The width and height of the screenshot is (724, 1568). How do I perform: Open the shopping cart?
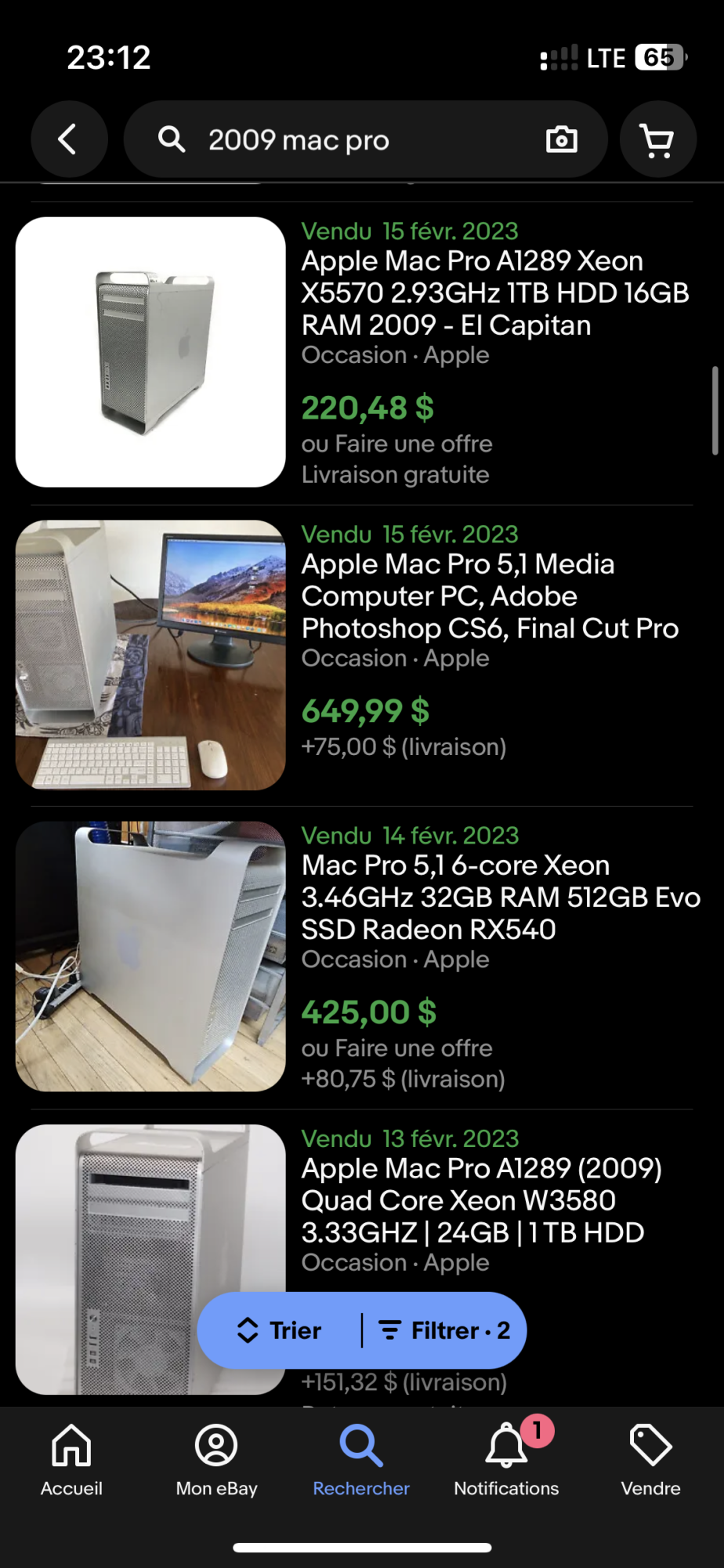(657, 140)
